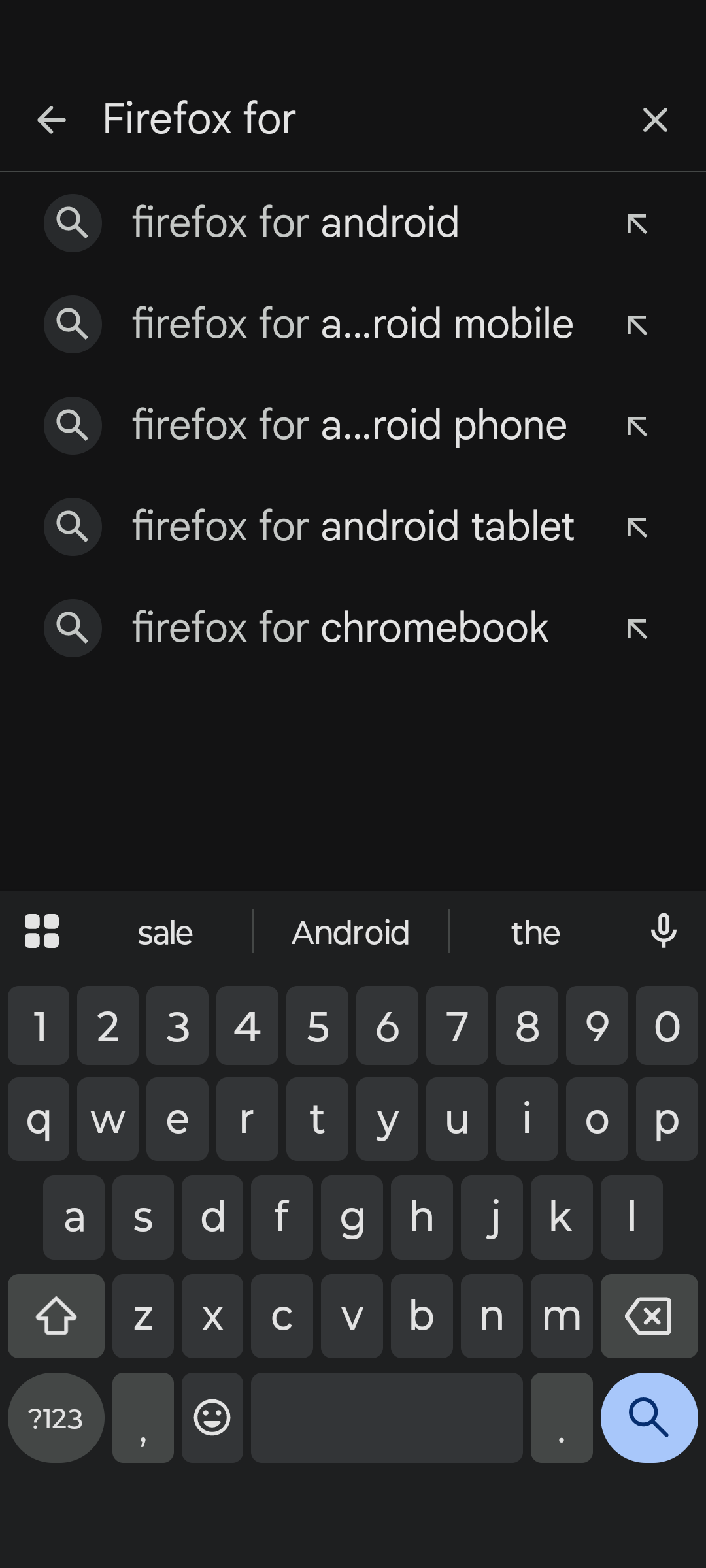706x1568 pixels.
Task: Insert 'firefox for android tablet' via arrow
Action: [637, 527]
